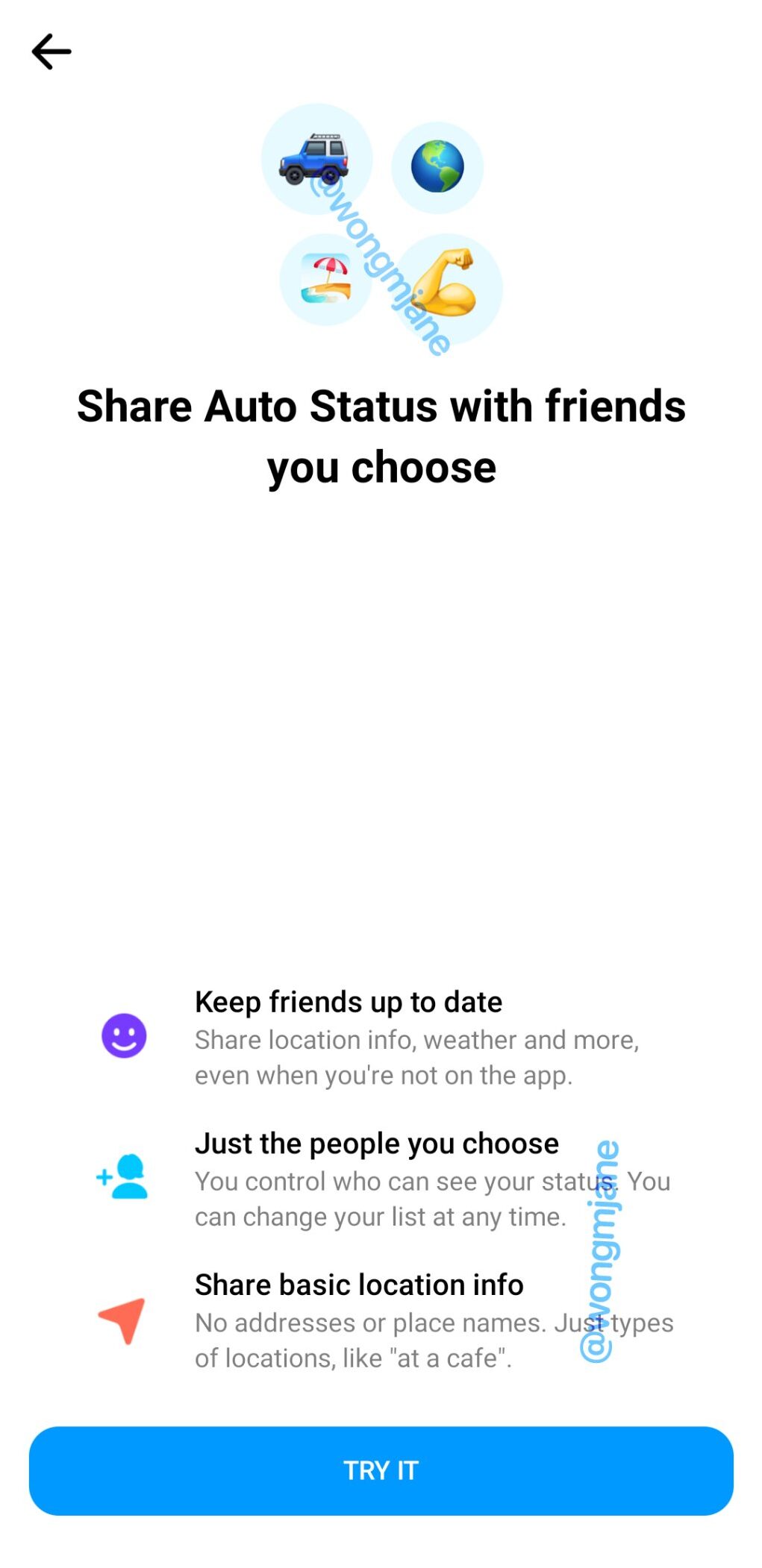Image resolution: width=762 pixels, height=1568 pixels.
Task: Go back using the arrow icon
Action: coord(51,51)
